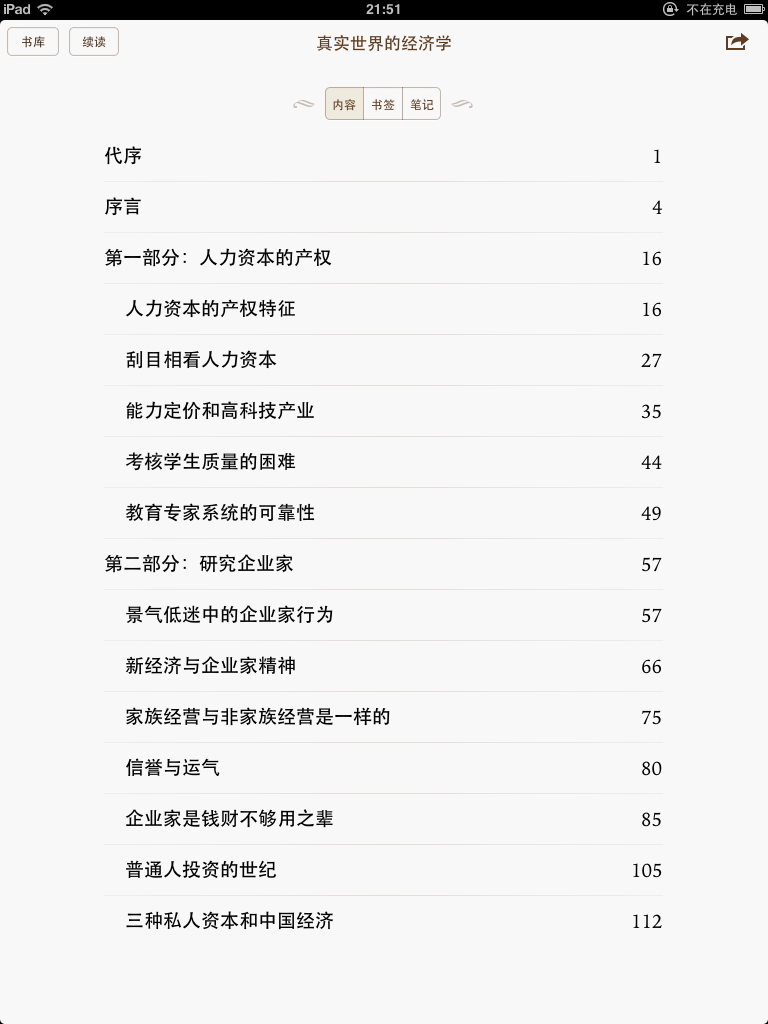This screenshot has width=768, height=1024.
Task: Tap the 书库 library button
Action: (x=33, y=42)
